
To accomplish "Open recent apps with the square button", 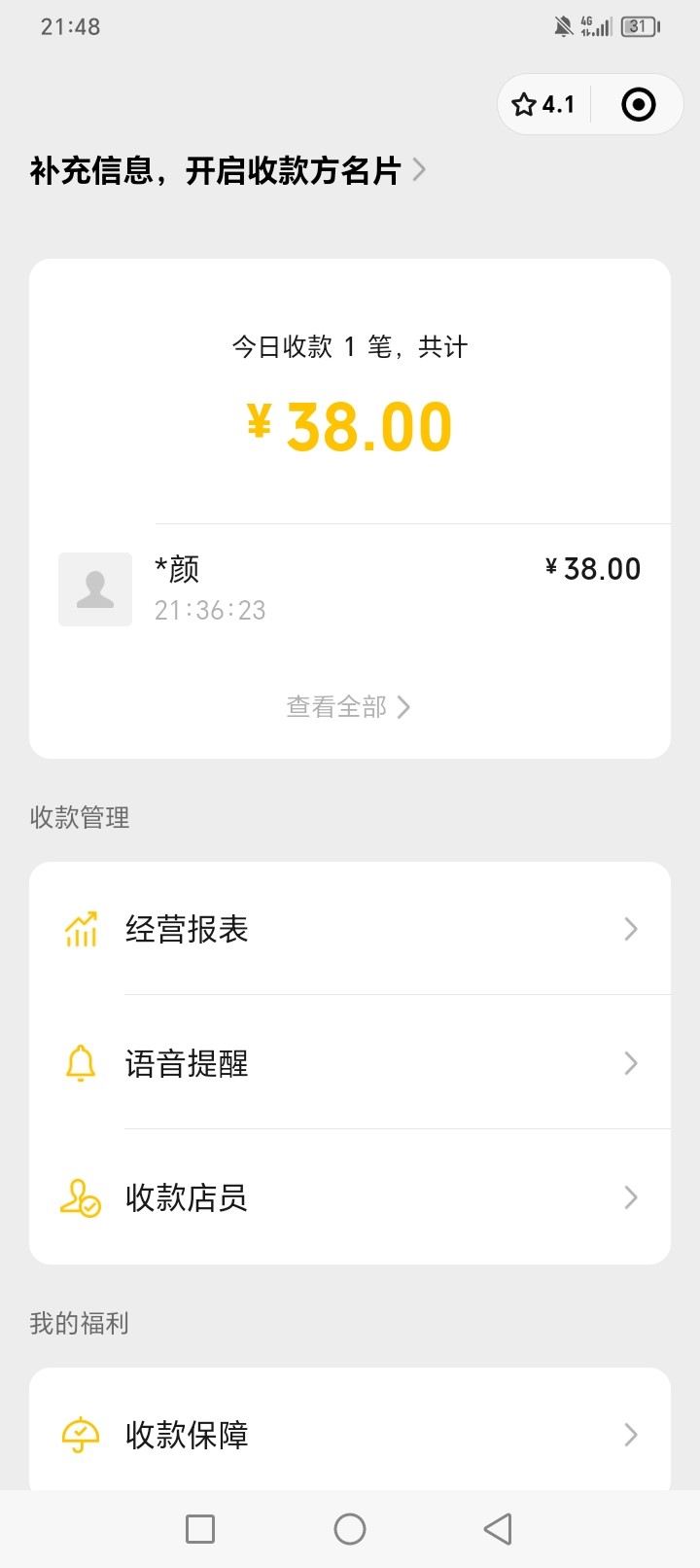I will click(200, 1529).
